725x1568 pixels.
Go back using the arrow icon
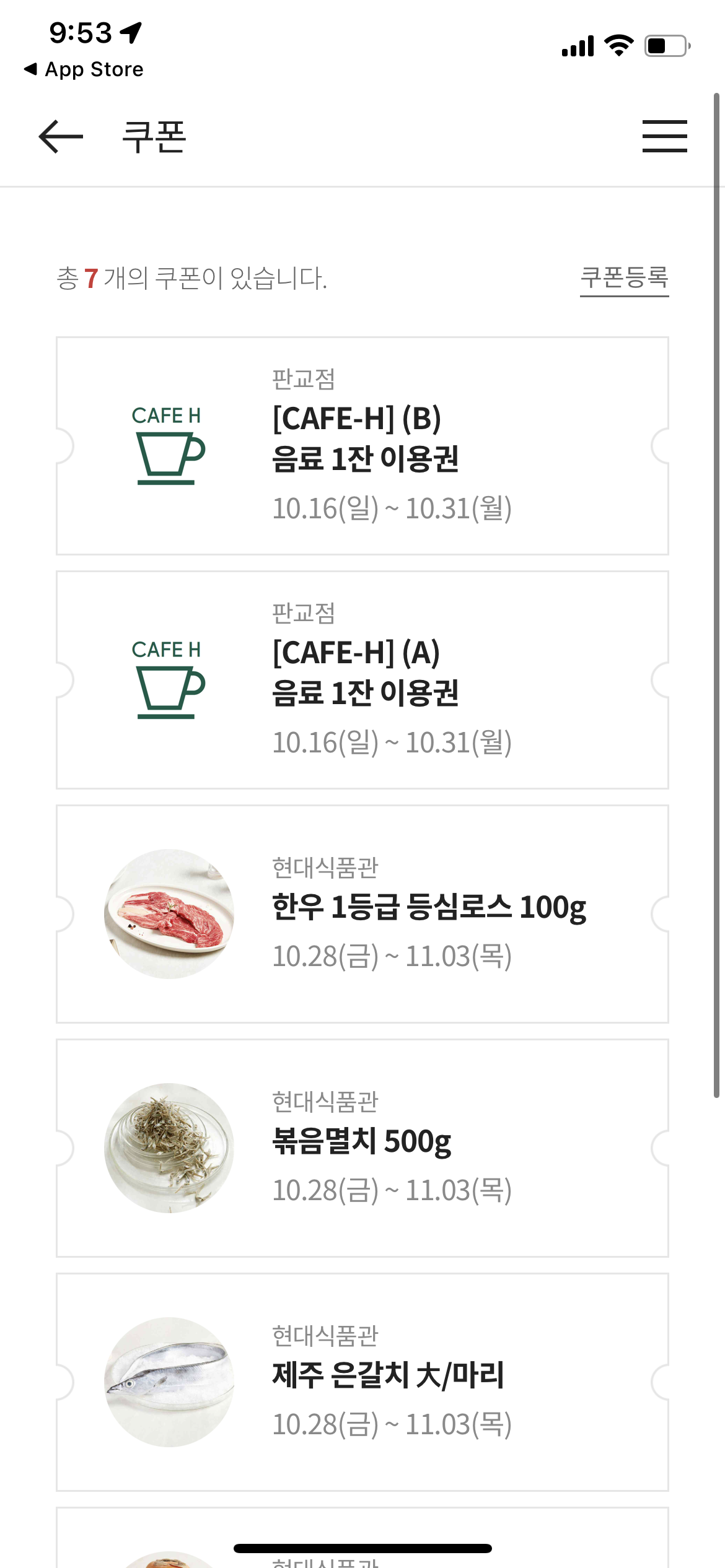61,136
